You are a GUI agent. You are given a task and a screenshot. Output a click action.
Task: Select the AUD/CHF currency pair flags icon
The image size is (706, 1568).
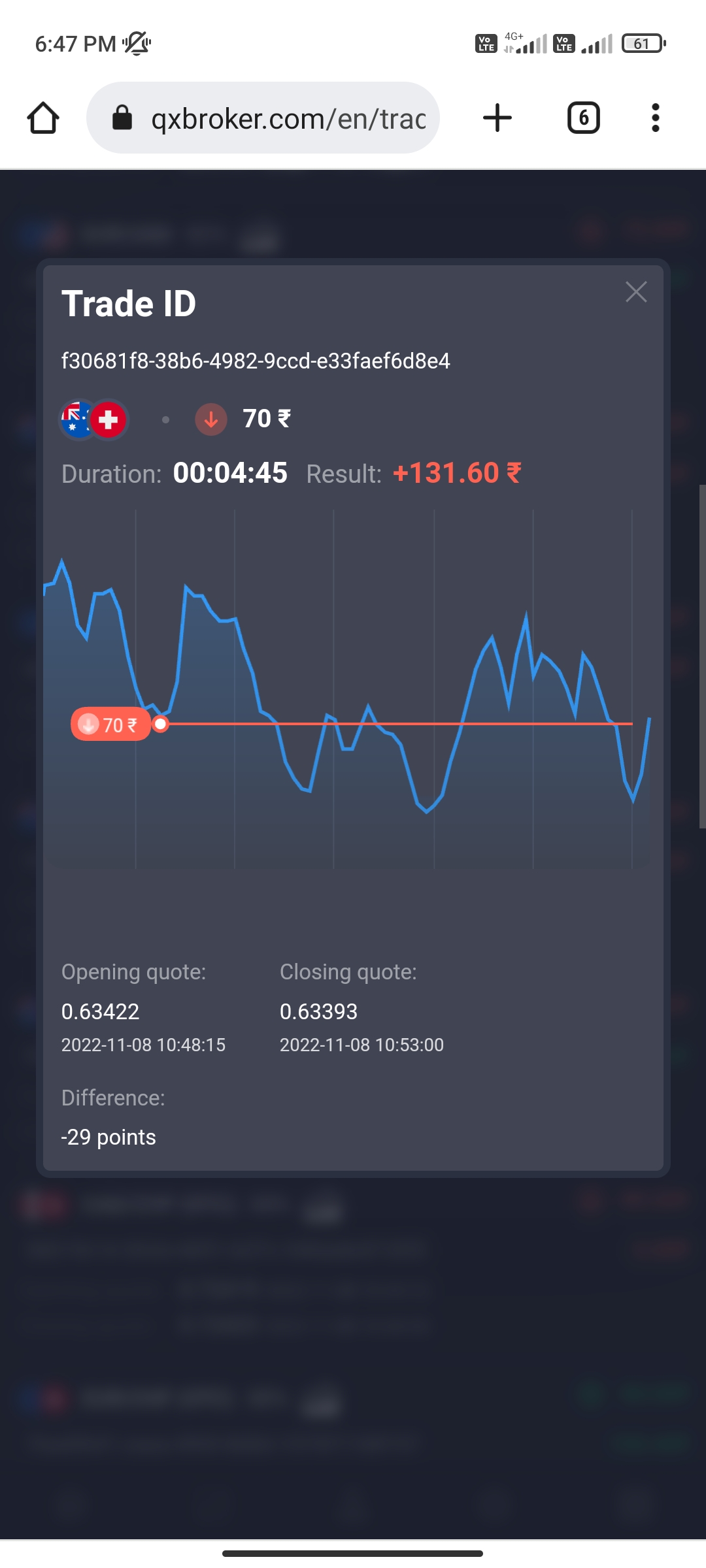point(93,419)
